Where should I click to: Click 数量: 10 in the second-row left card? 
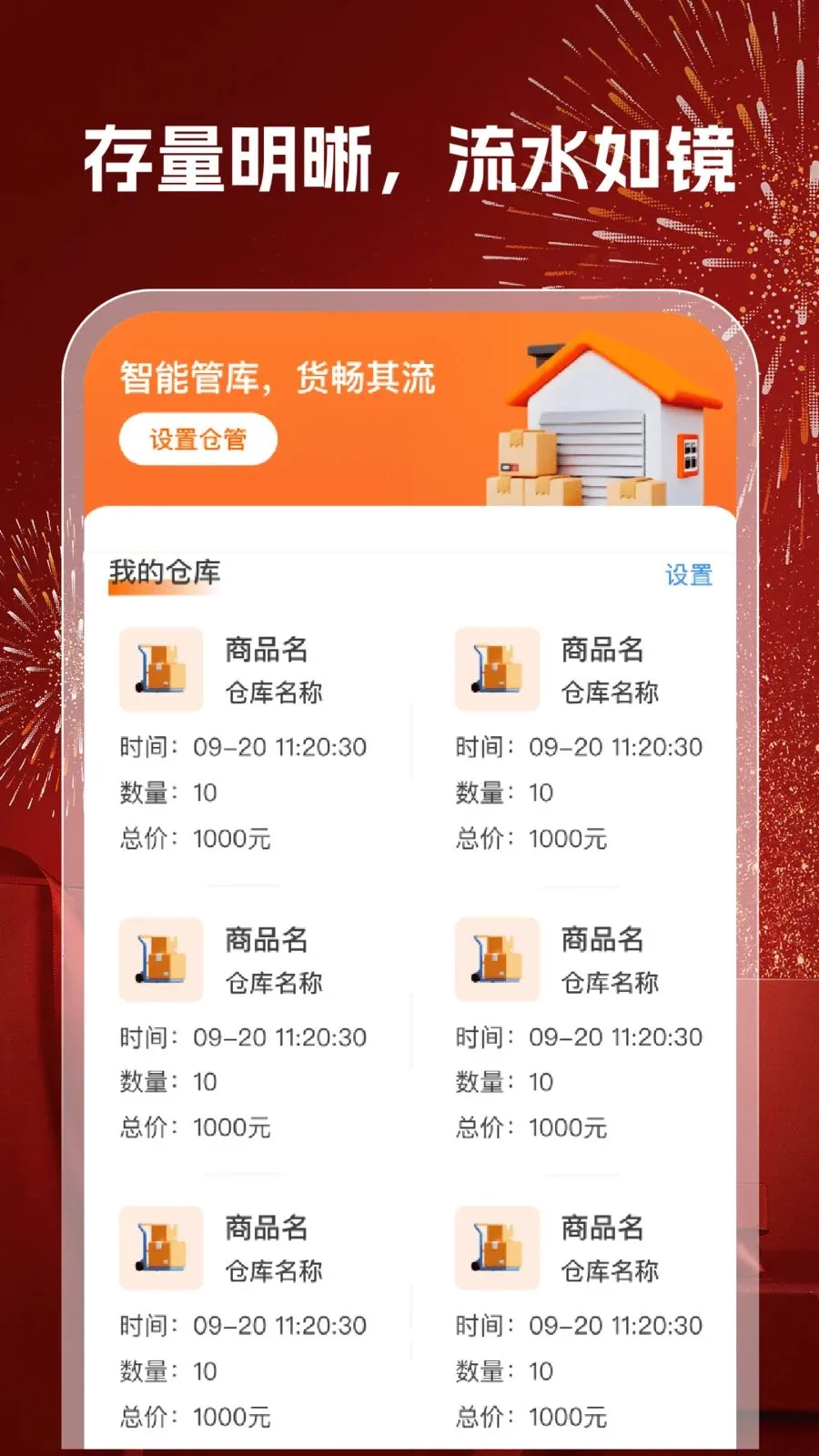173,1082
